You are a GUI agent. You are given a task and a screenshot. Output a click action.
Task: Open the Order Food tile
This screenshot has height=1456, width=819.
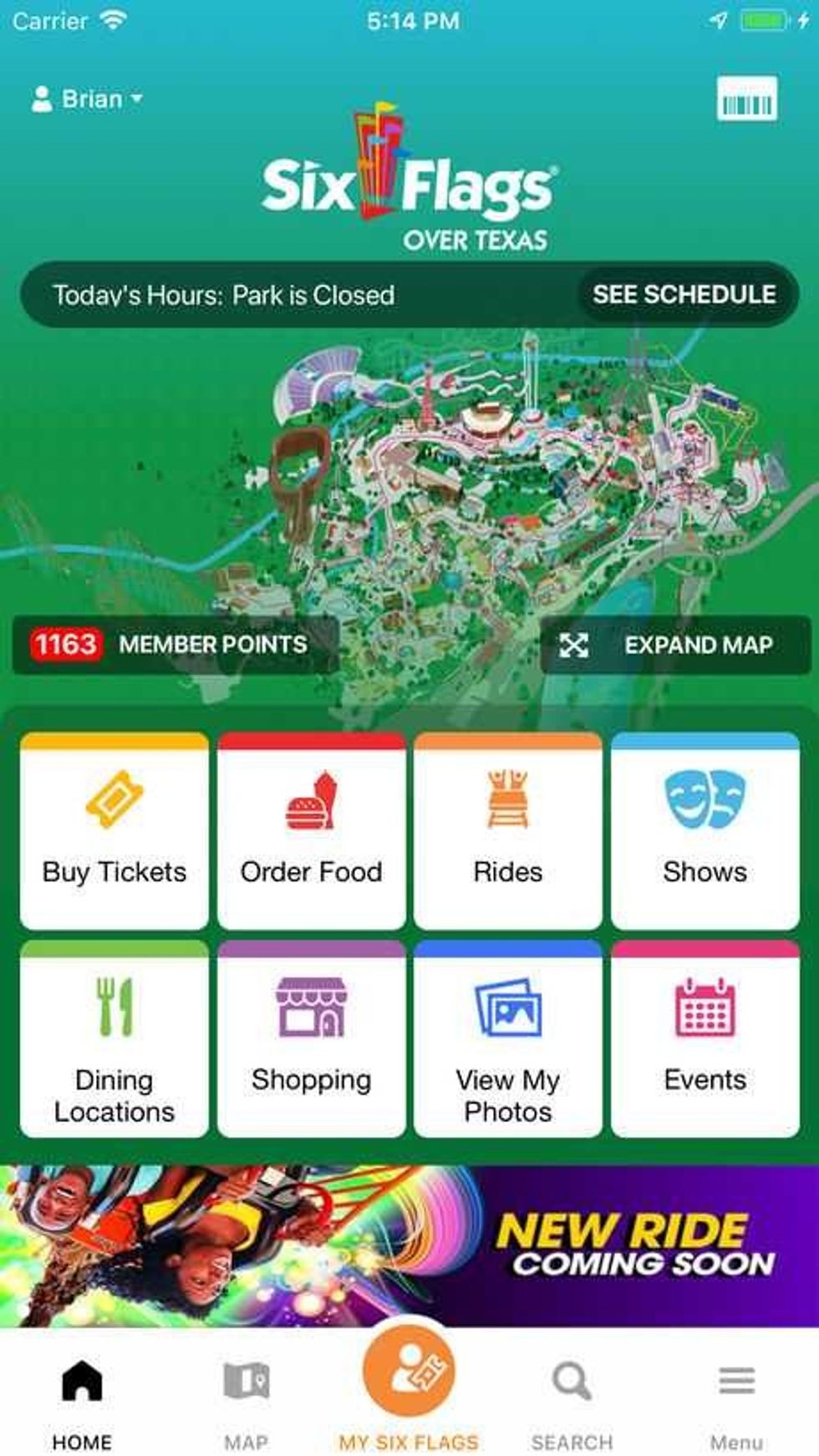pyautogui.click(x=311, y=832)
